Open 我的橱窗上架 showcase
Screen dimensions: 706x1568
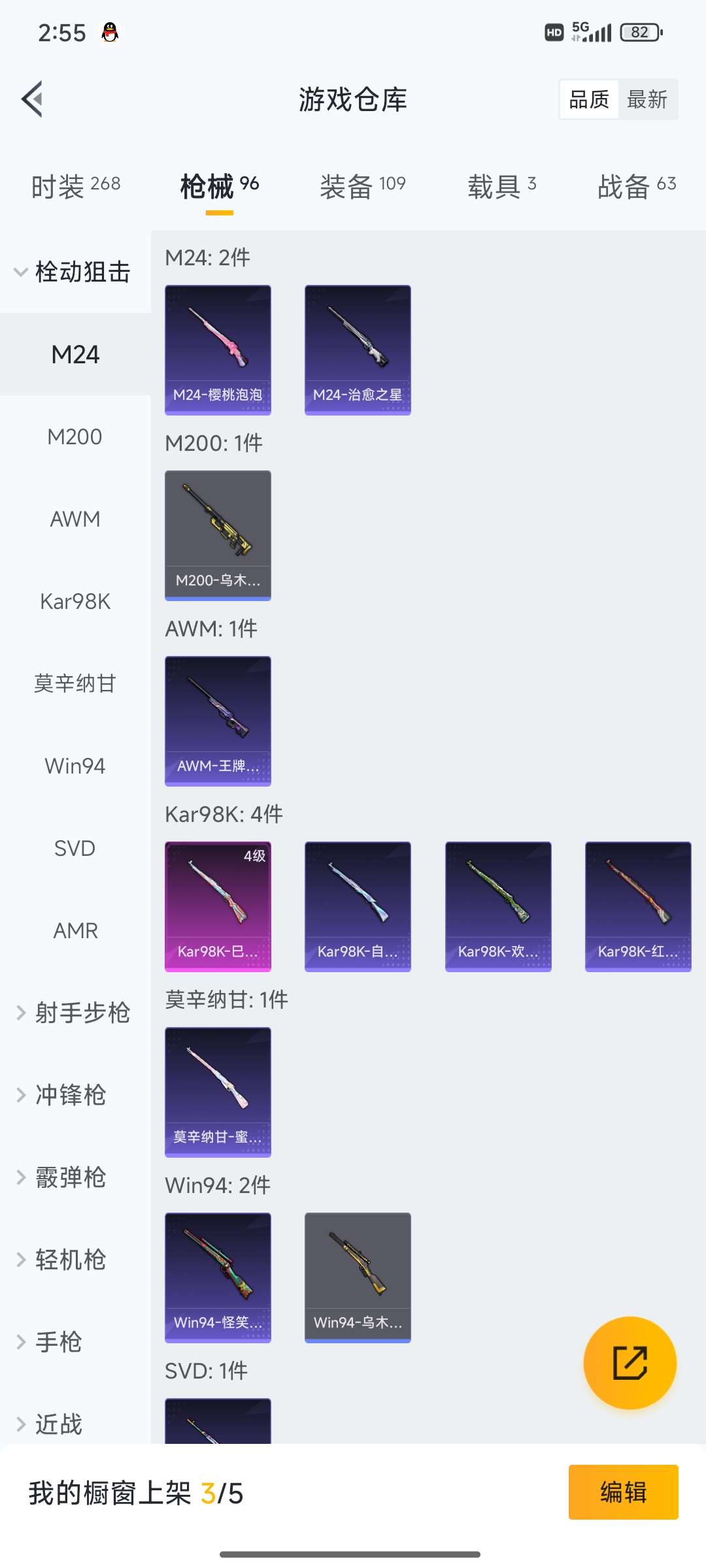[x=134, y=1492]
